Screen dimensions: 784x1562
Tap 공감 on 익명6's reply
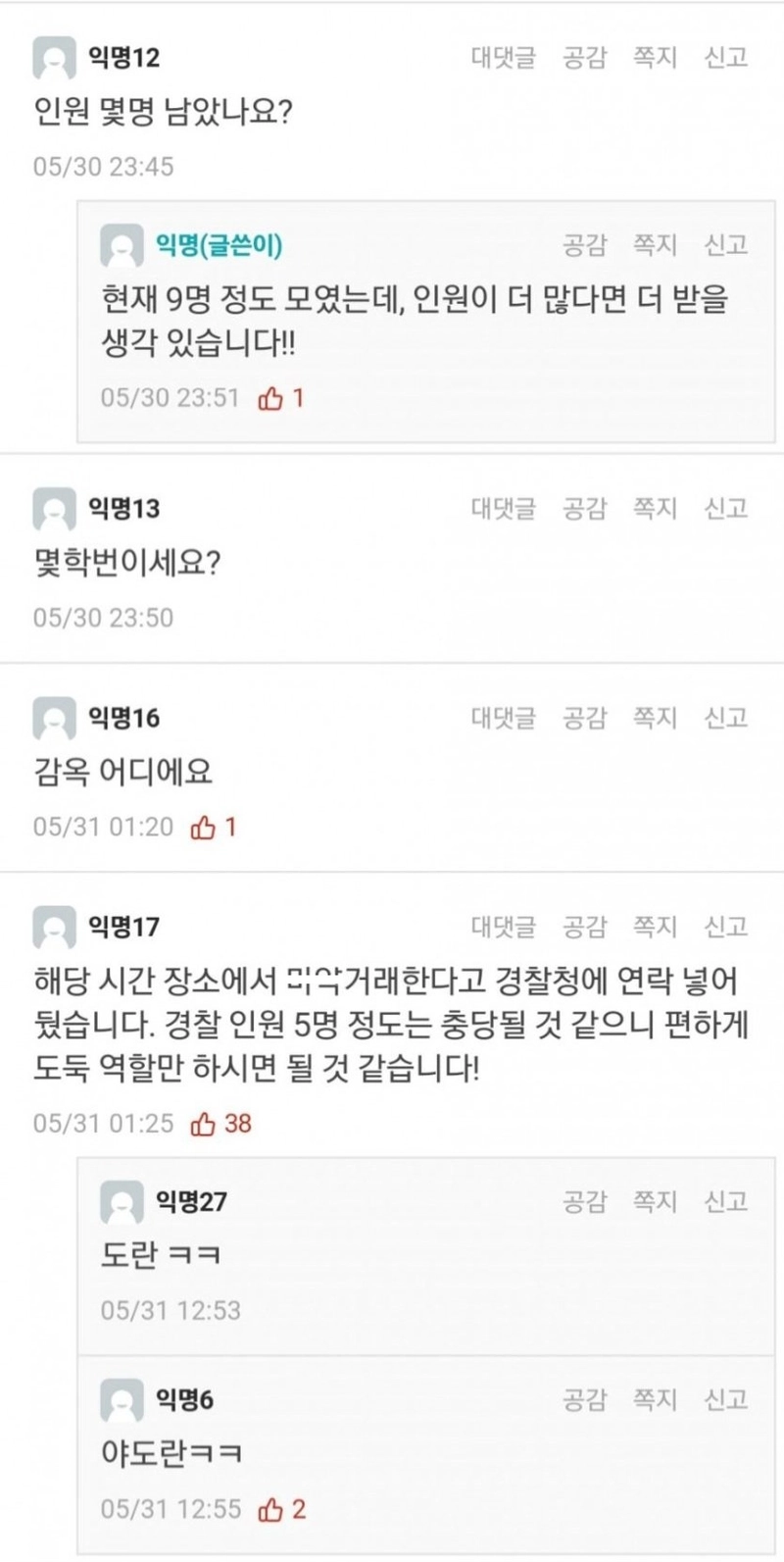tap(585, 1399)
